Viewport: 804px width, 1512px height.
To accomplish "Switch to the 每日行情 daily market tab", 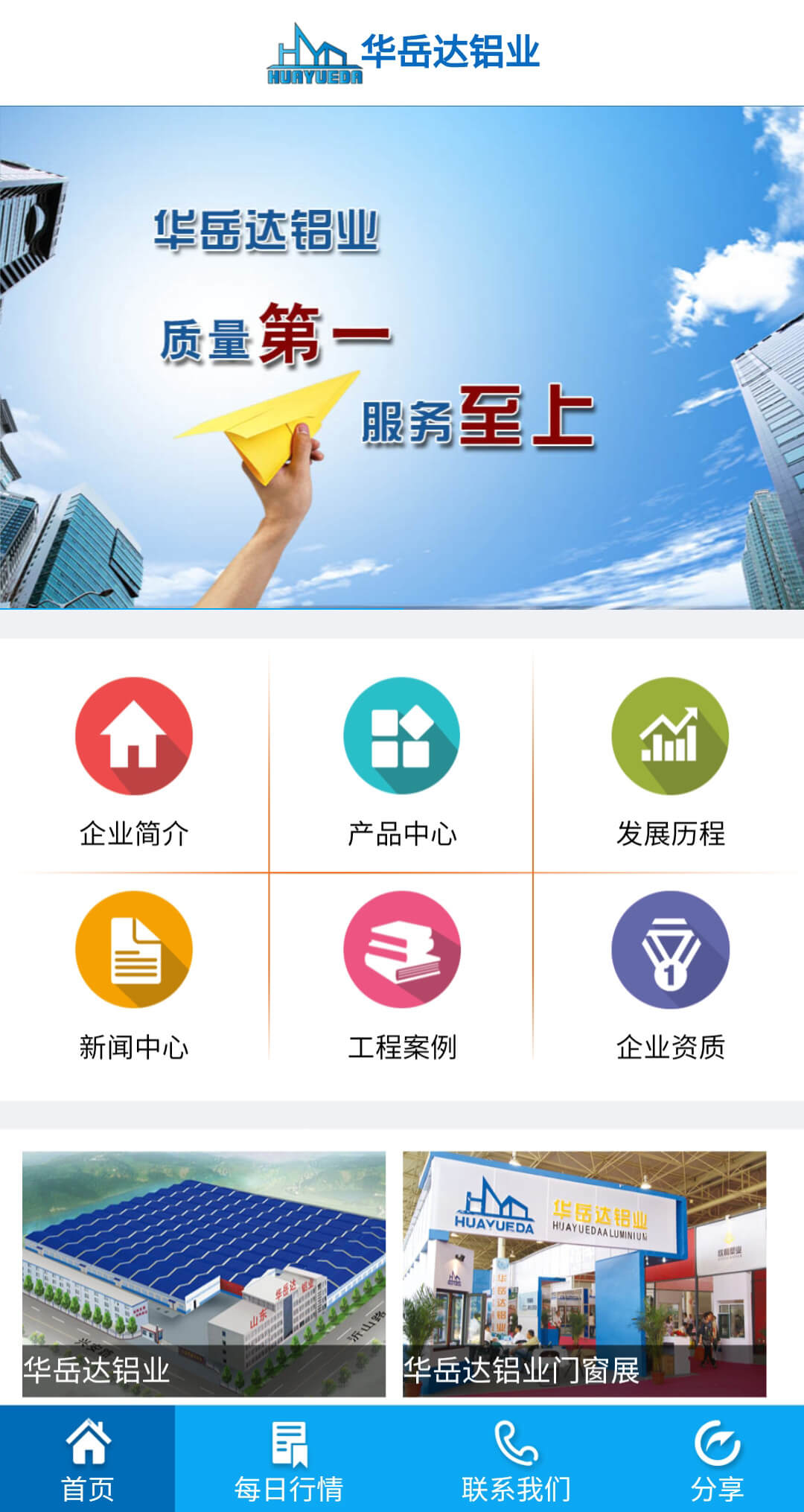I will click(289, 1459).
